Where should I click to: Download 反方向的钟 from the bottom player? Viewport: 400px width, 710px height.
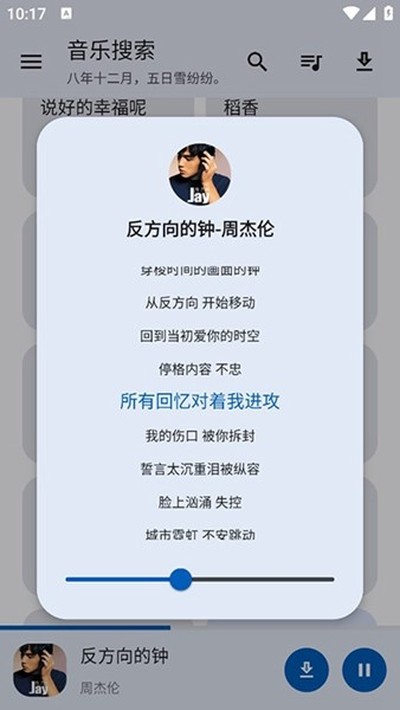tap(307, 670)
